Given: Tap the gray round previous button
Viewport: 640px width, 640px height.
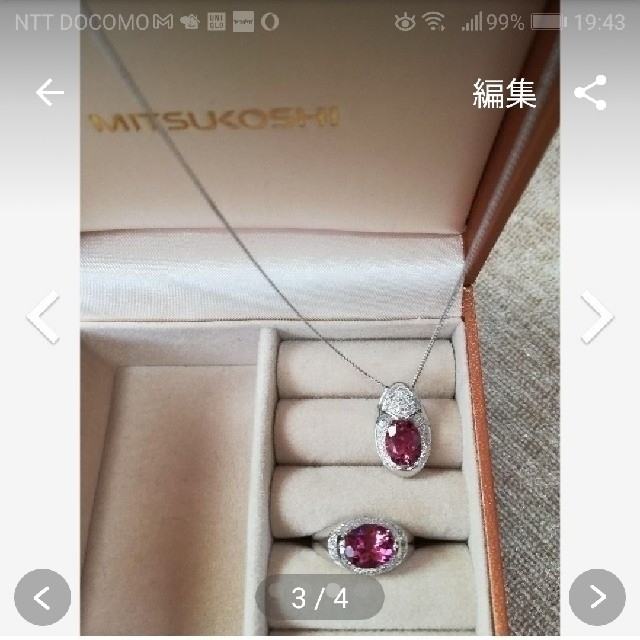Looking at the screenshot, I should [42, 597].
